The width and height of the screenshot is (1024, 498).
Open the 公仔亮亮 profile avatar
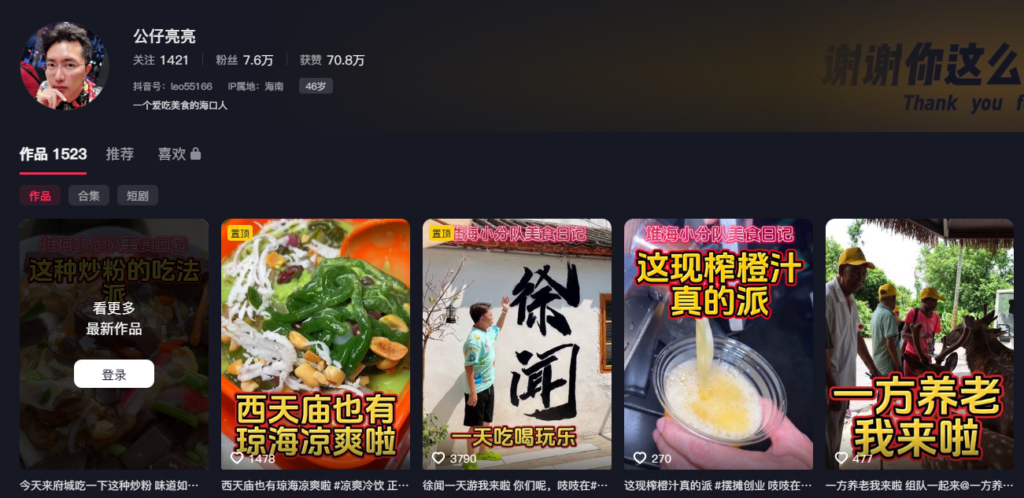point(64,66)
